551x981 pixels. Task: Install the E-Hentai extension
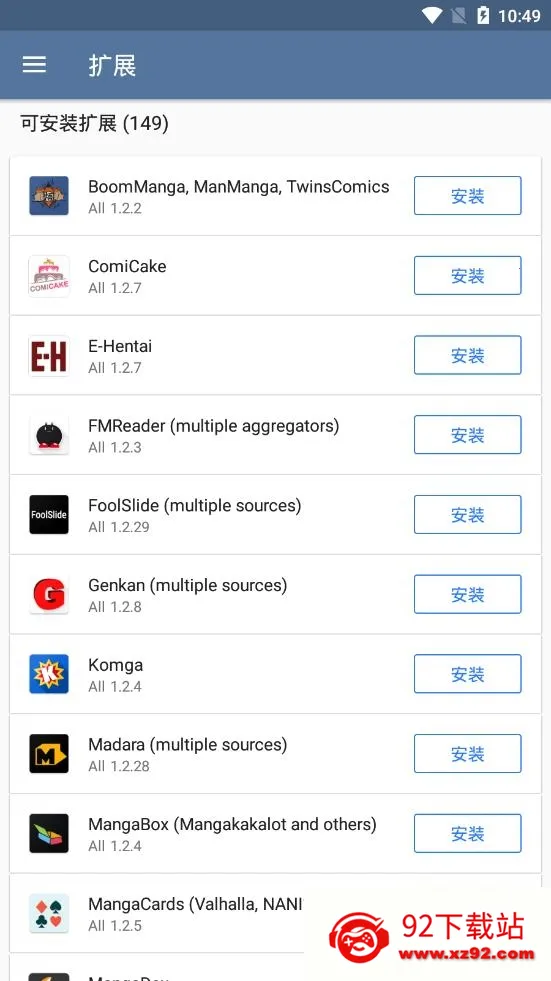(x=467, y=355)
